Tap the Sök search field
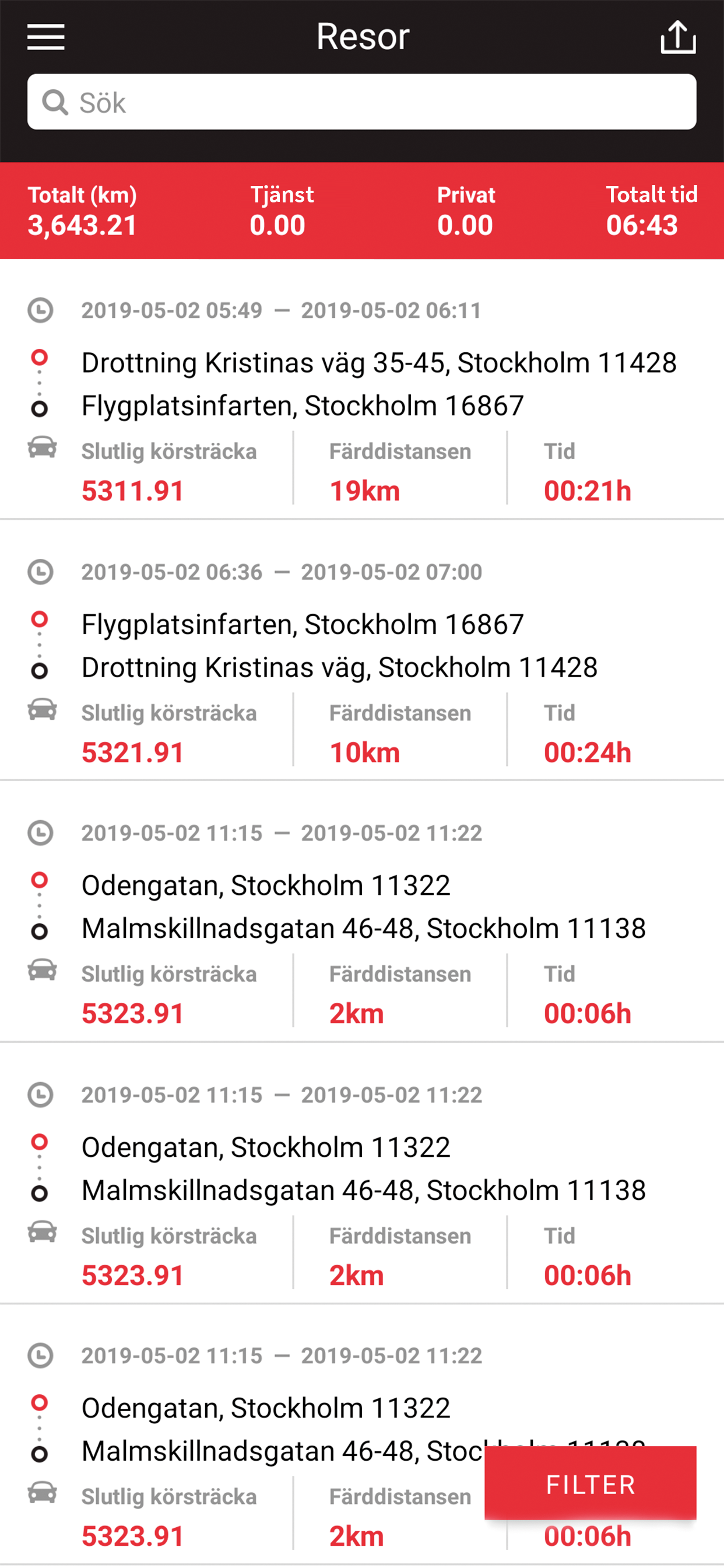The width and height of the screenshot is (724, 1568). coord(362,101)
